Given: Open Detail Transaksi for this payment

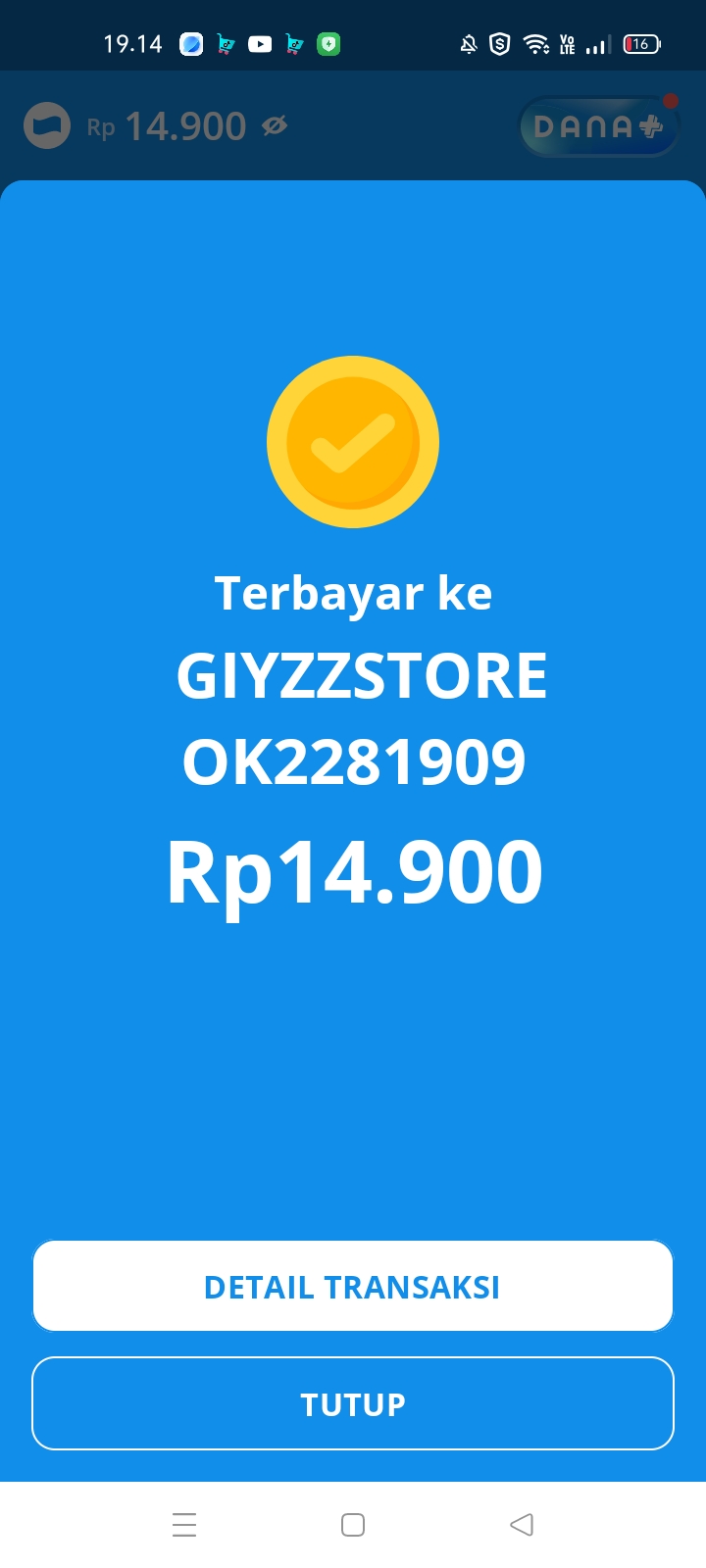Looking at the screenshot, I should (x=353, y=1286).
